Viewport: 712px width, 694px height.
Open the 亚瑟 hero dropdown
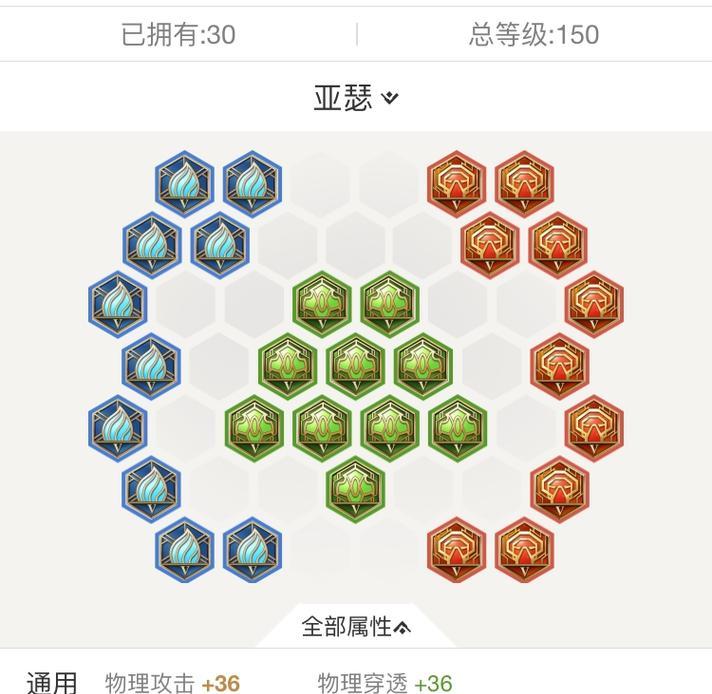(x=356, y=98)
